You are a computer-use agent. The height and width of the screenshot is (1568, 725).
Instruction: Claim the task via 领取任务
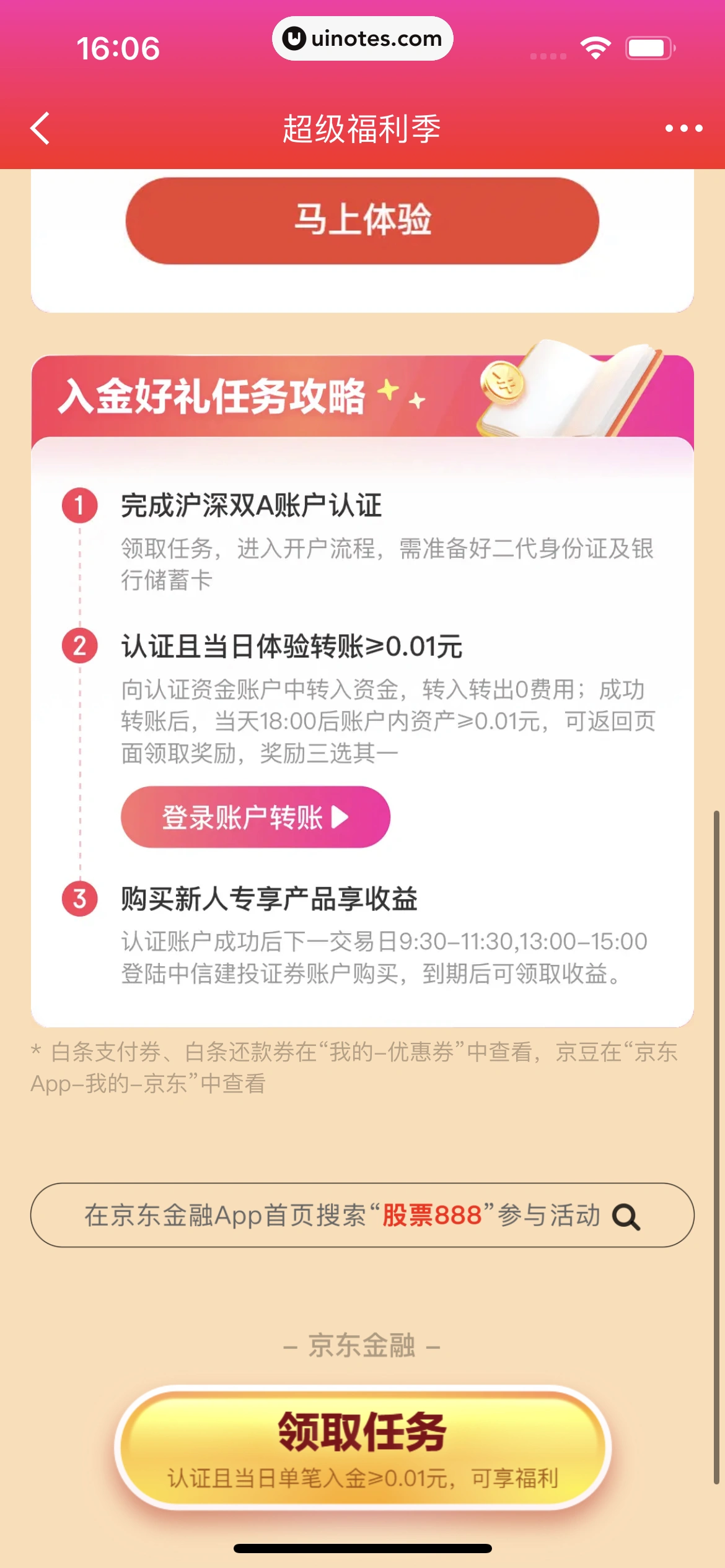point(362,1448)
